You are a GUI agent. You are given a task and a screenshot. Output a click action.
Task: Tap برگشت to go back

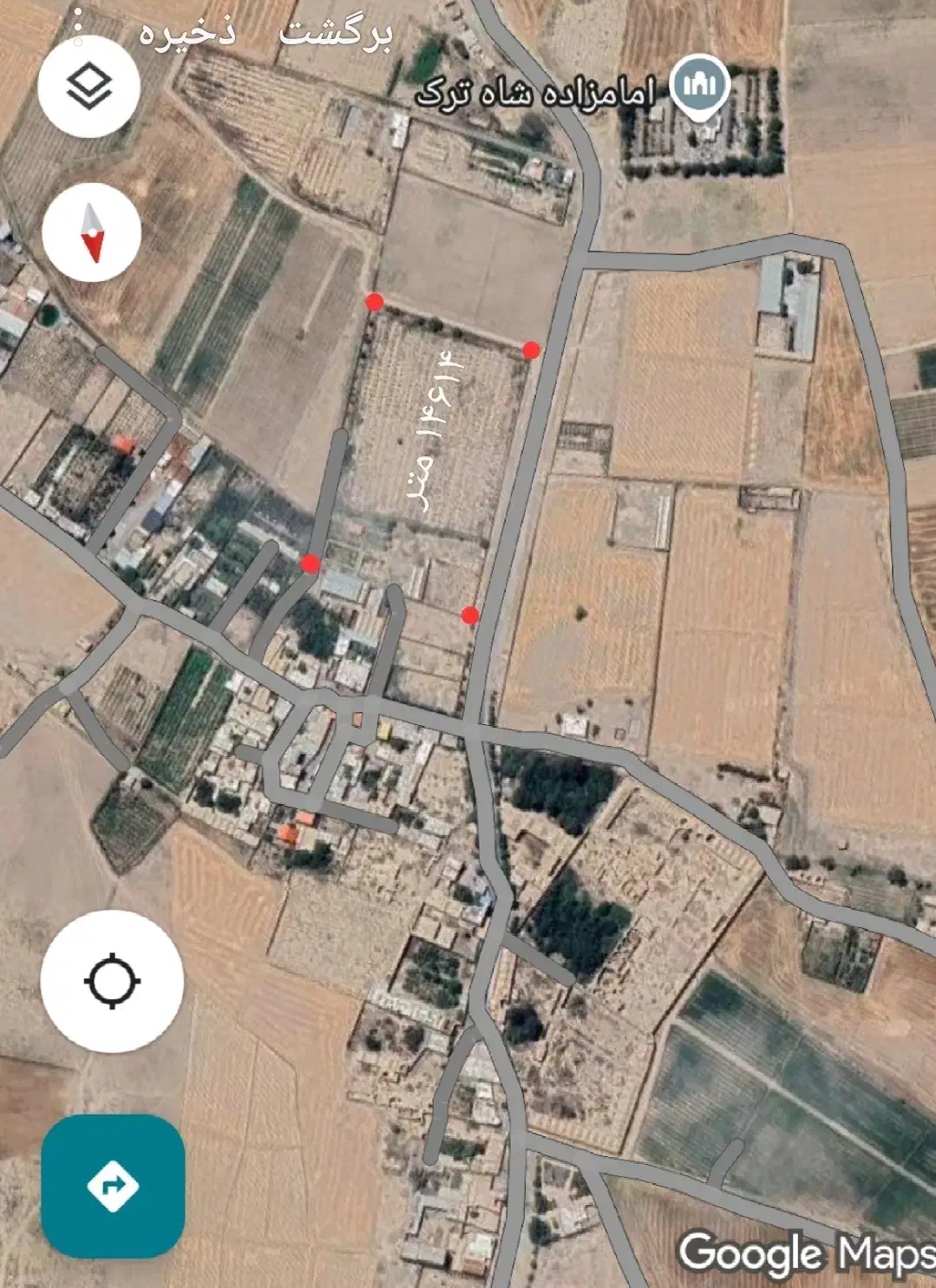pos(337,34)
